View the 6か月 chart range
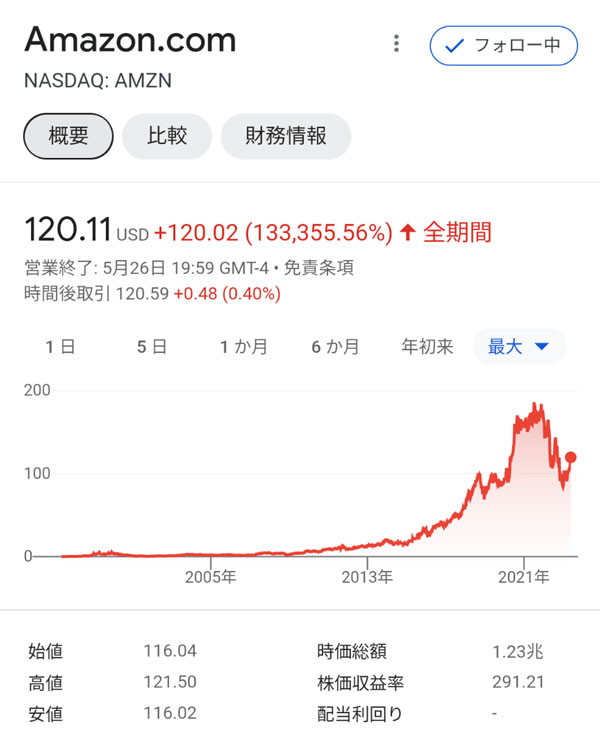 [335, 347]
